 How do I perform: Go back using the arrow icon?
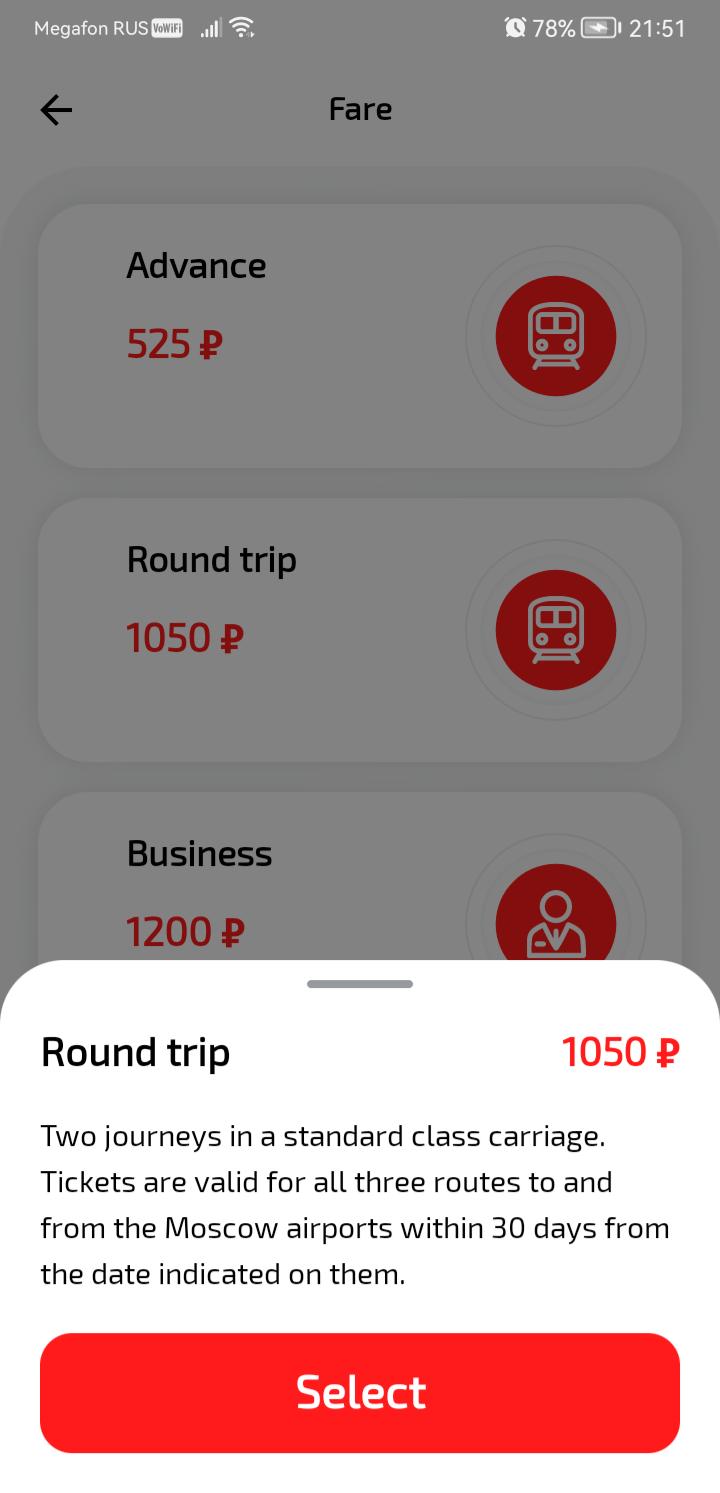click(57, 109)
